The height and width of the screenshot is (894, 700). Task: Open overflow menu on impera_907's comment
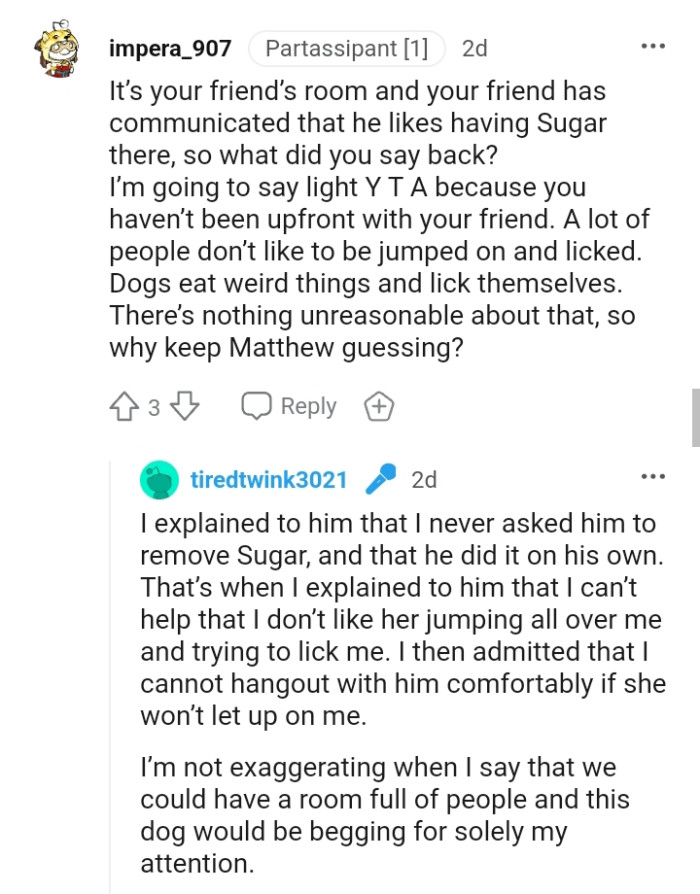652,47
